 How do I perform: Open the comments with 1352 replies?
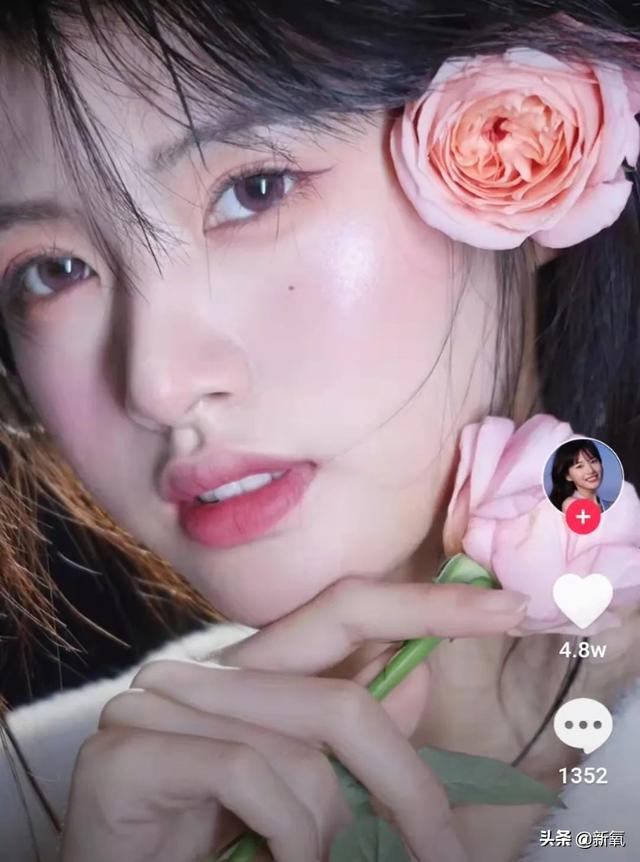[583, 726]
